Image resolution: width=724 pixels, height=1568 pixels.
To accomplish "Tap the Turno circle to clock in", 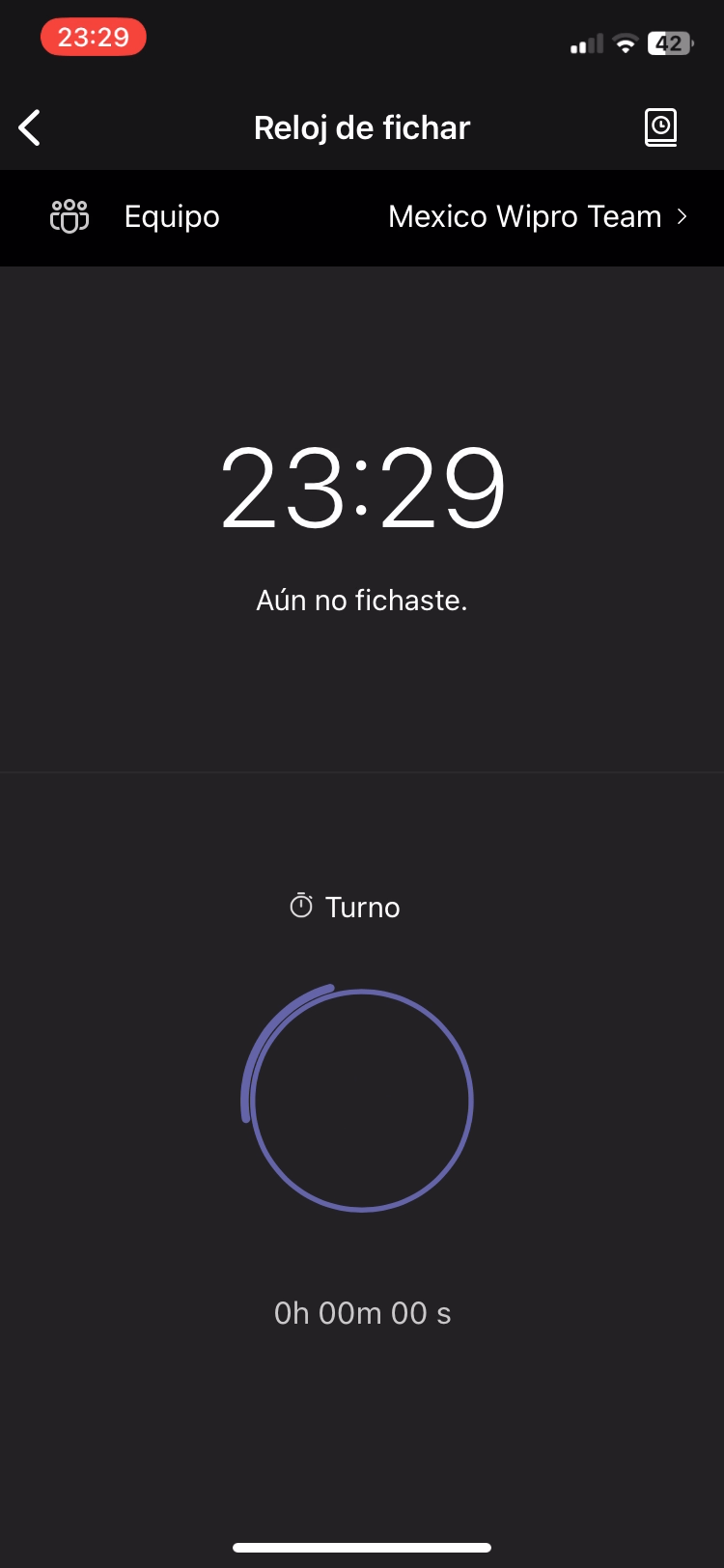I will click(x=361, y=1100).
